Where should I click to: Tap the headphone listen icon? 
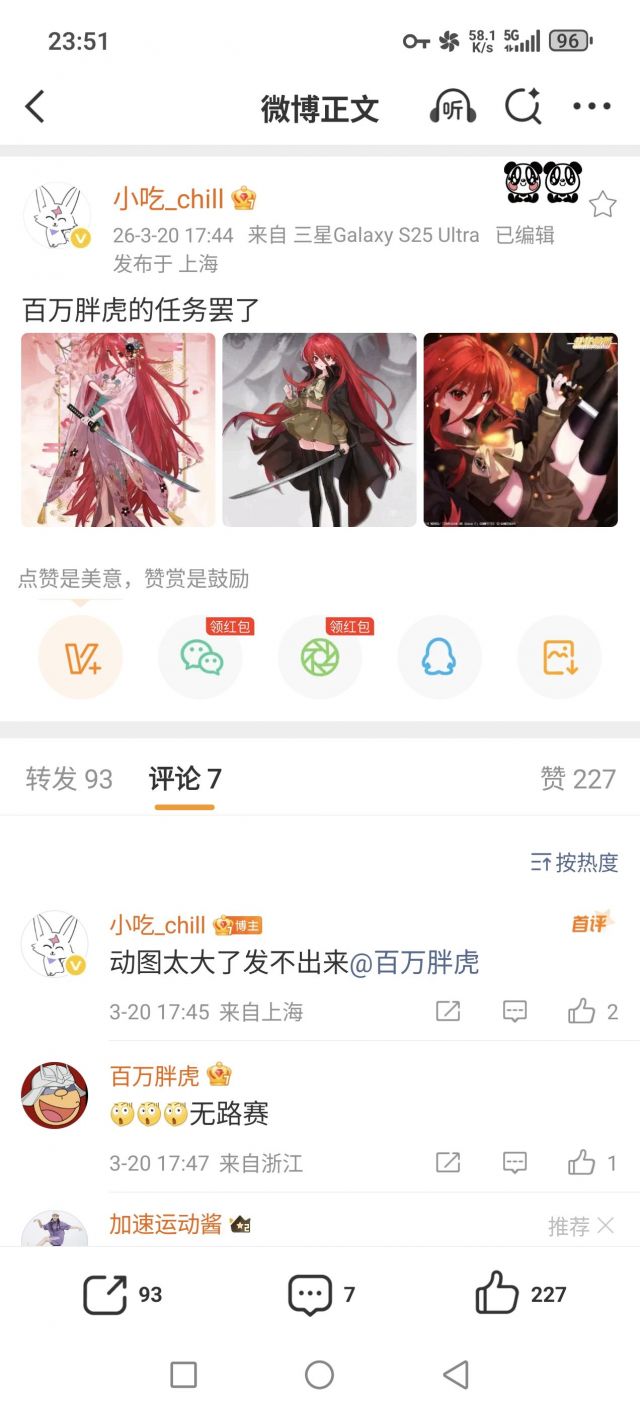453,107
